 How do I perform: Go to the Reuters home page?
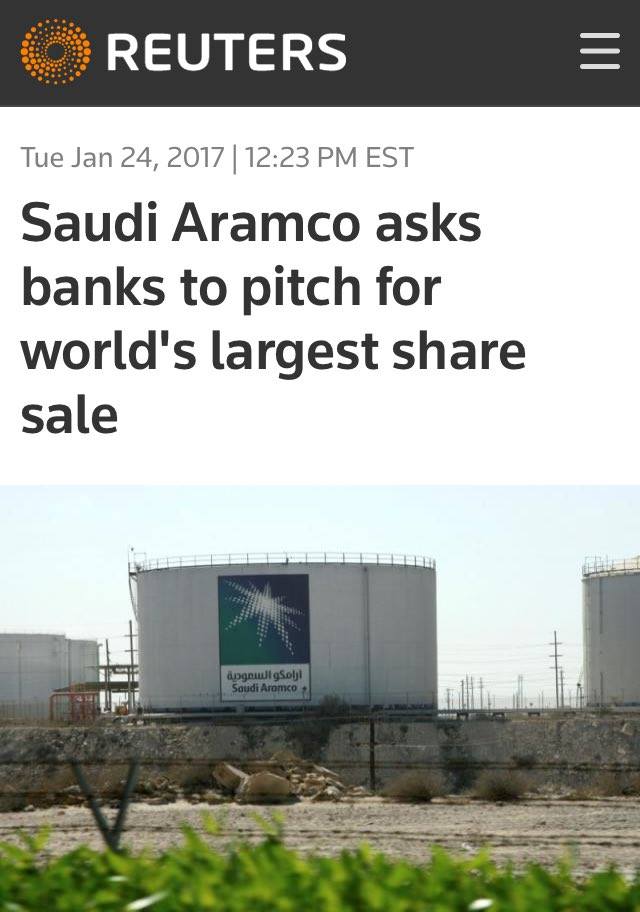click(x=184, y=52)
